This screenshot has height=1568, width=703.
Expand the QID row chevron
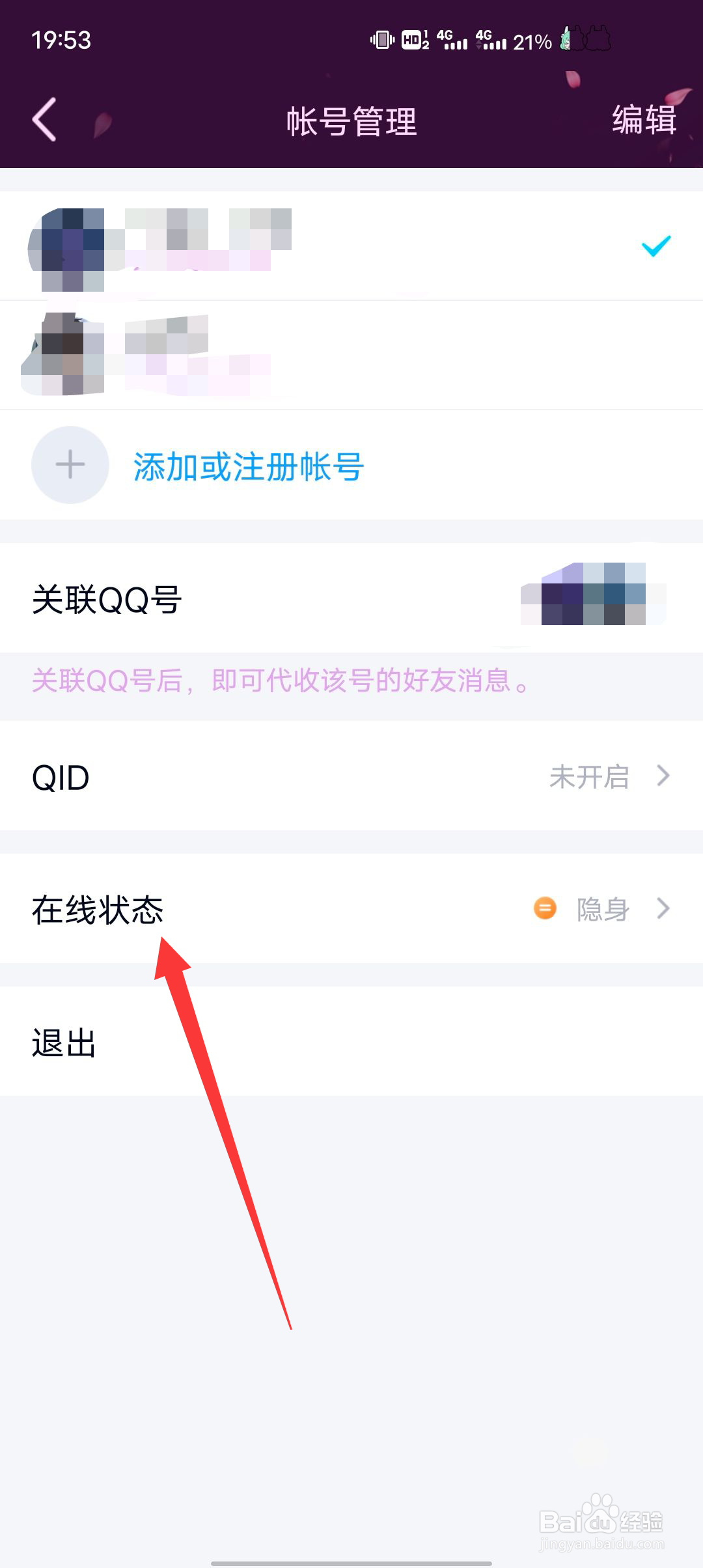663,776
